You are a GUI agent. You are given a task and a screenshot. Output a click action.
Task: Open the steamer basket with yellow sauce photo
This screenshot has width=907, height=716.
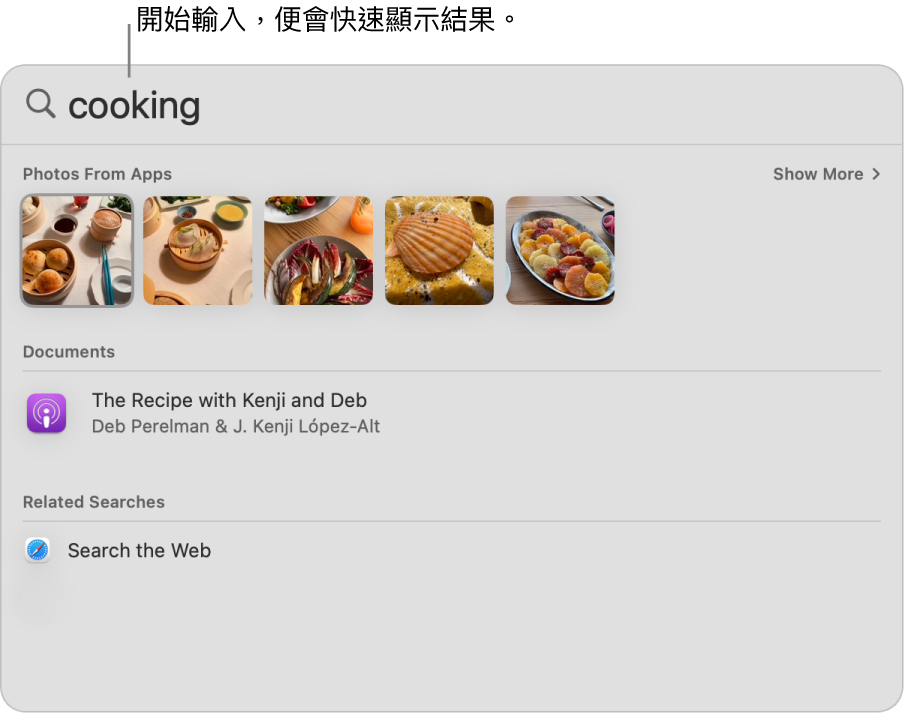(x=198, y=250)
